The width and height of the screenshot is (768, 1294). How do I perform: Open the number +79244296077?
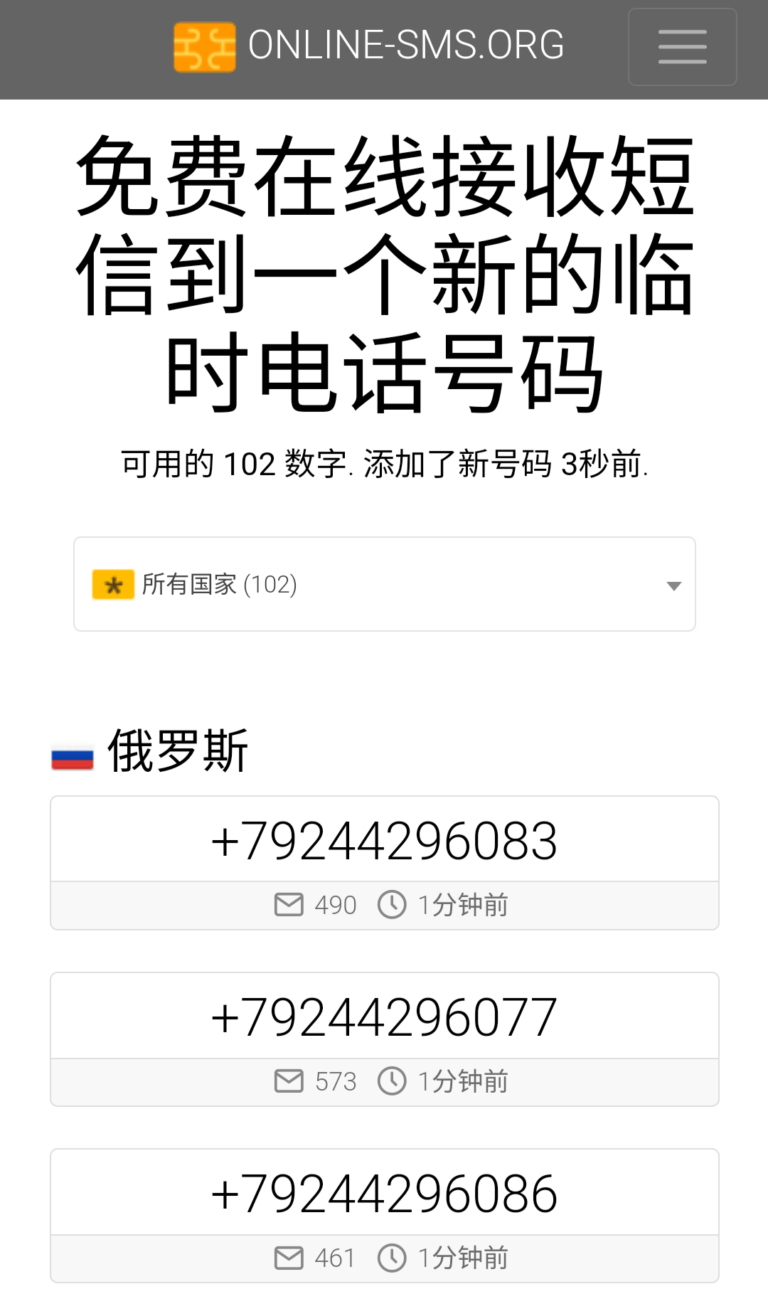[384, 1018]
